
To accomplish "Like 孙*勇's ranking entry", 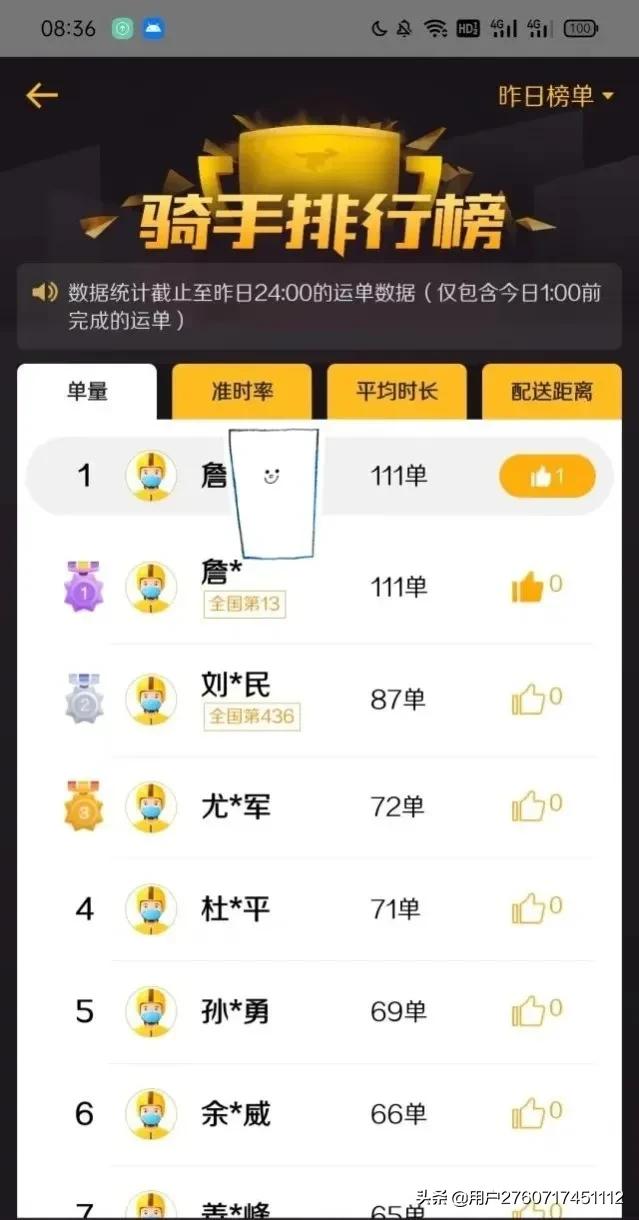I will pos(527,1012).
